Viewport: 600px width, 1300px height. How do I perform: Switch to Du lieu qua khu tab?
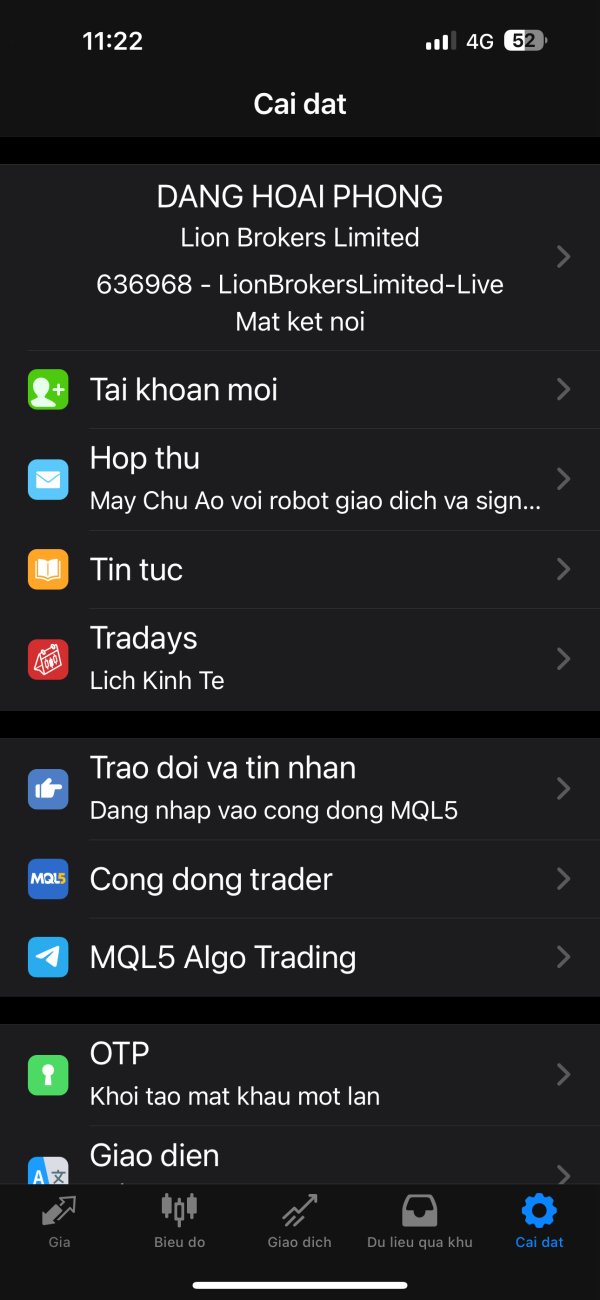click(420, 1221)
